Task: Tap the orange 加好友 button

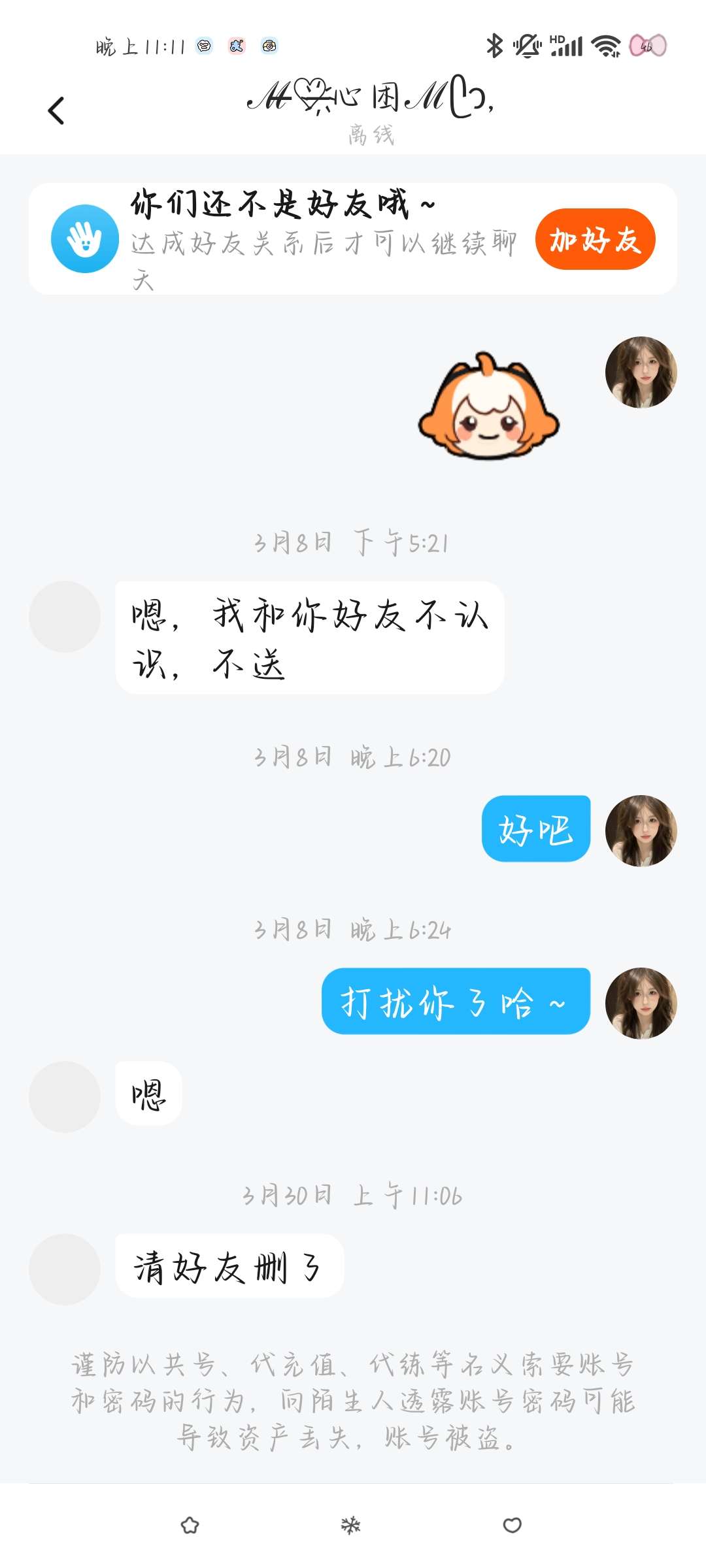Action: pos(595,239)
